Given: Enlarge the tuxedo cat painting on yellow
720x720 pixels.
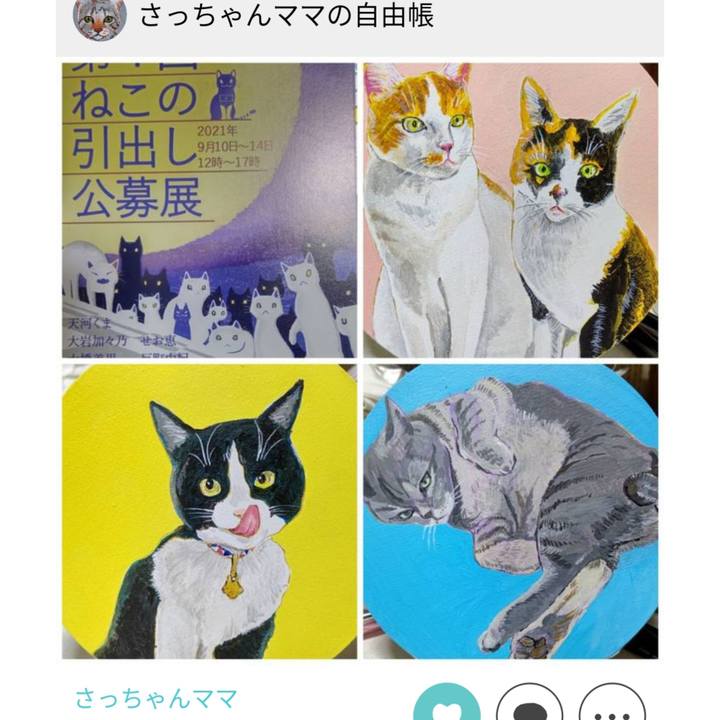Looking at the screenshot, I should pyautogui.click(x=209, y=511).
